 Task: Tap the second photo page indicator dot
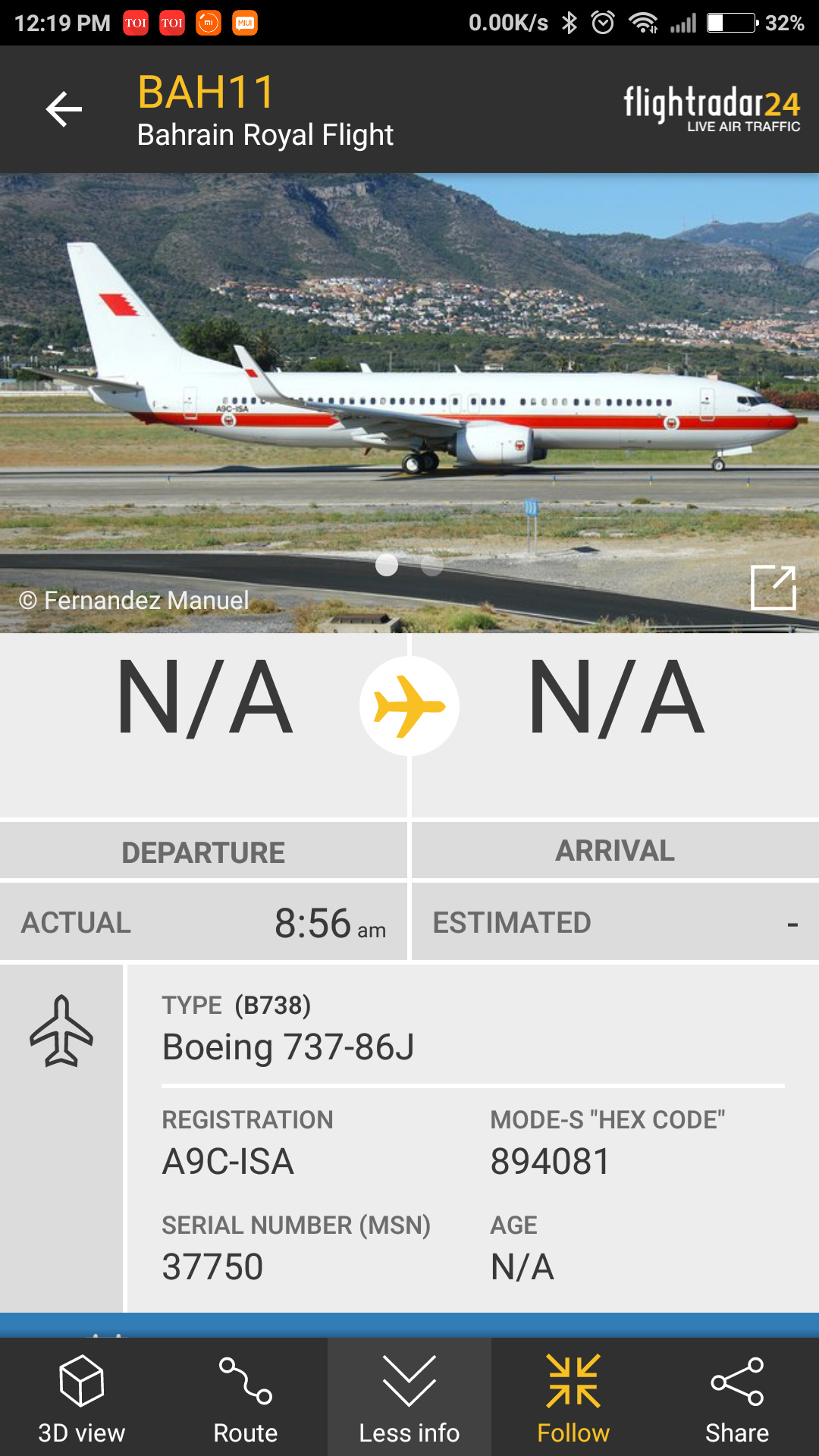pos(431,565)
